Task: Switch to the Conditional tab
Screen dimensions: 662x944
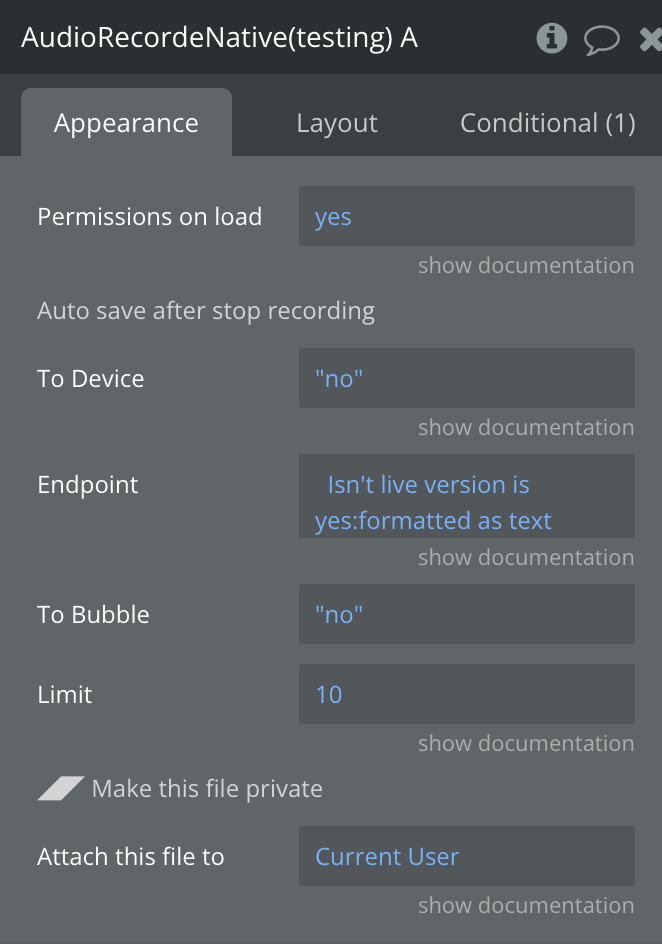Action: coord(547,123)
